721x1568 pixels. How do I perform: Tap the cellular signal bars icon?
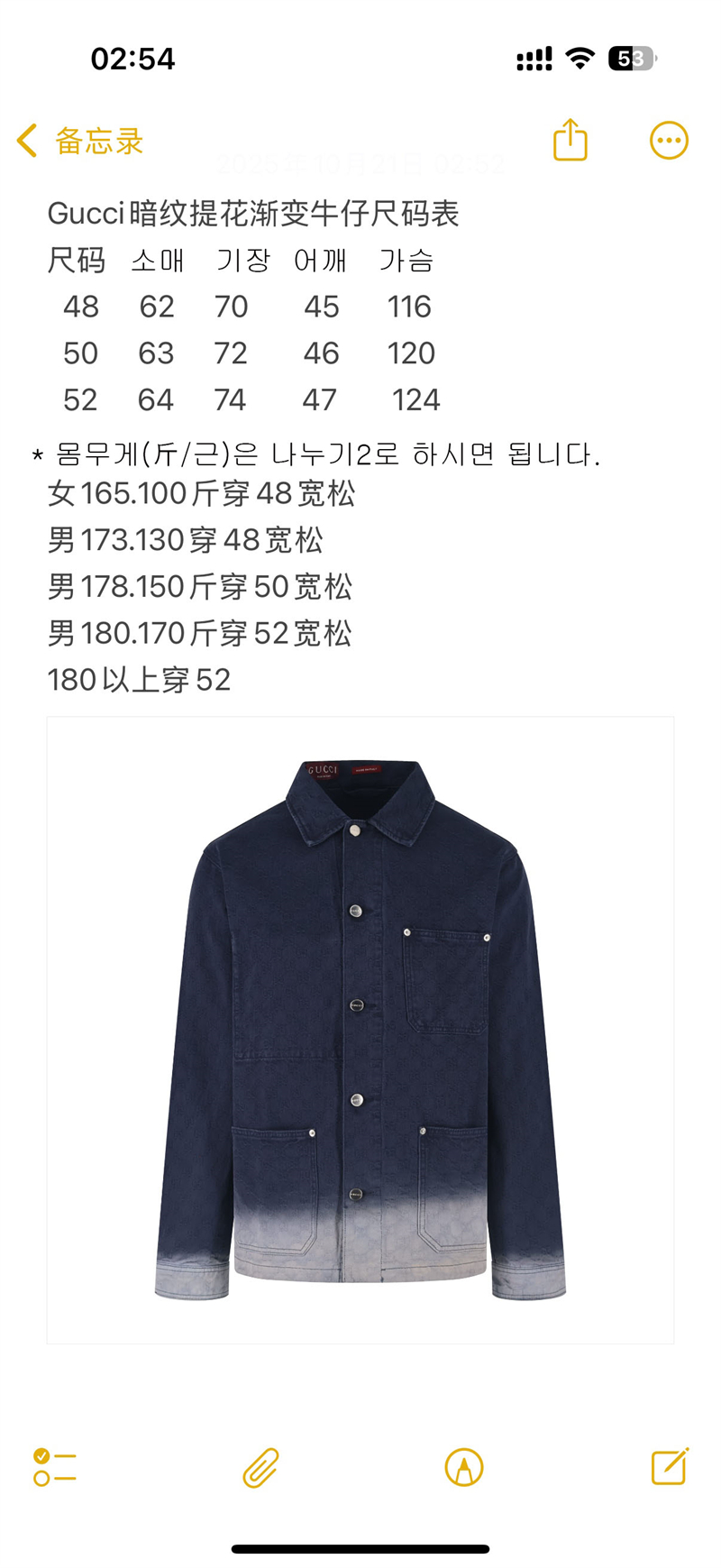pyautogui.click(x=534, y=57)
